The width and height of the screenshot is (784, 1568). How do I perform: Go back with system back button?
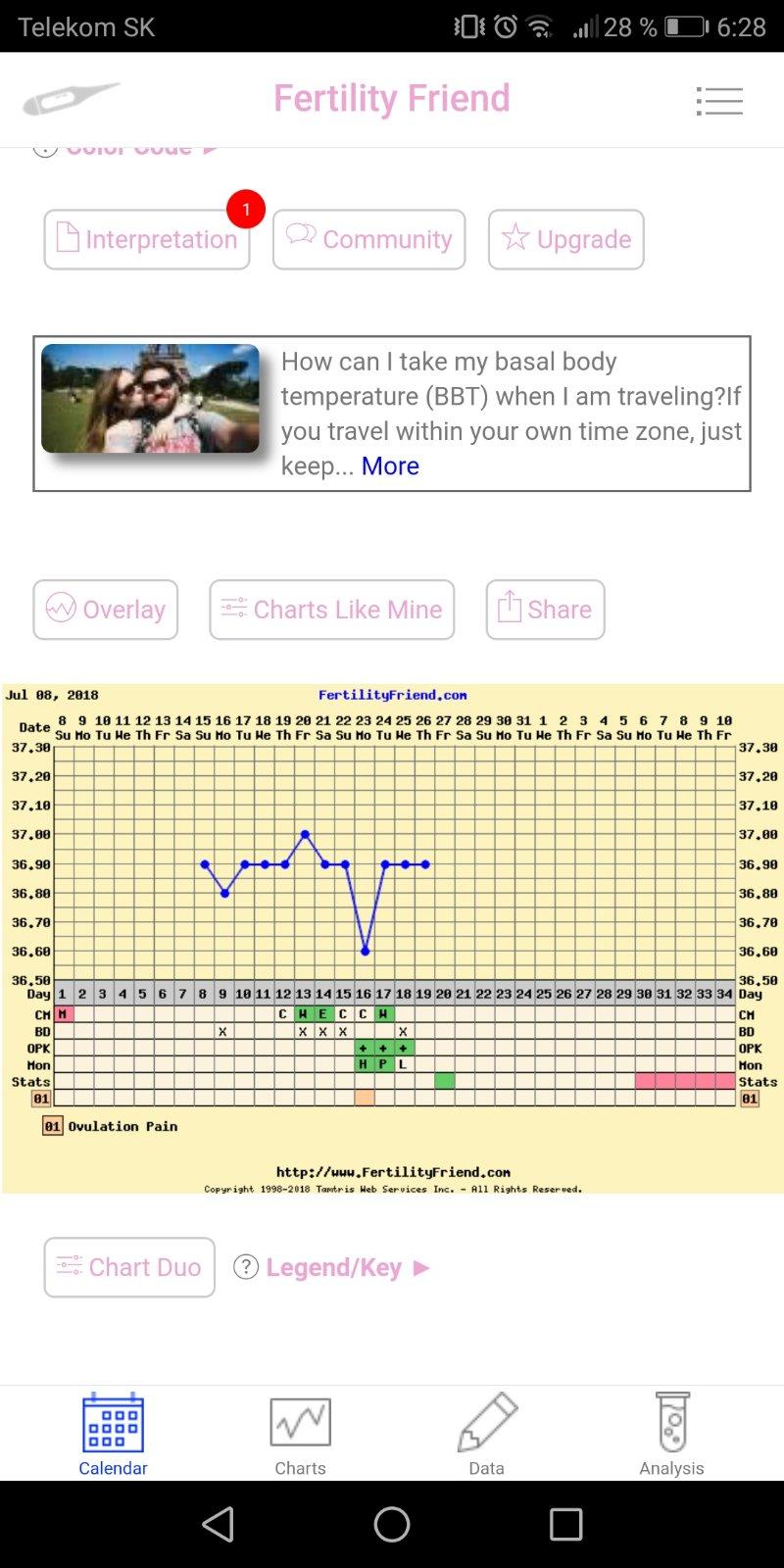click(x=218, y=1524)
